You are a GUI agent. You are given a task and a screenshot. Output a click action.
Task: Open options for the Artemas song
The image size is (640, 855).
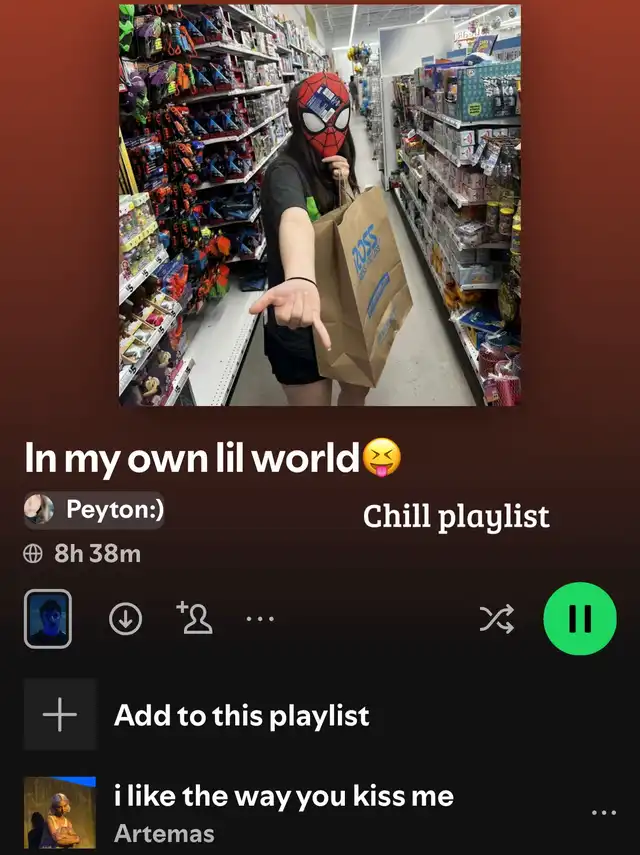604,812
